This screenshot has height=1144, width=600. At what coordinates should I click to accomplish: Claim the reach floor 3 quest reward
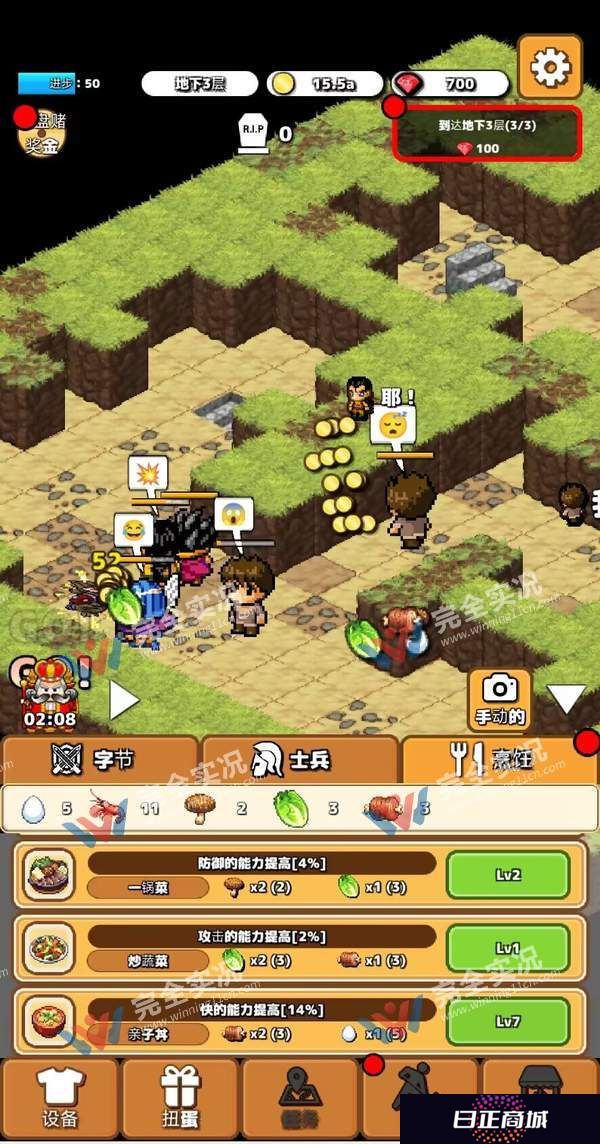[487, 134]
